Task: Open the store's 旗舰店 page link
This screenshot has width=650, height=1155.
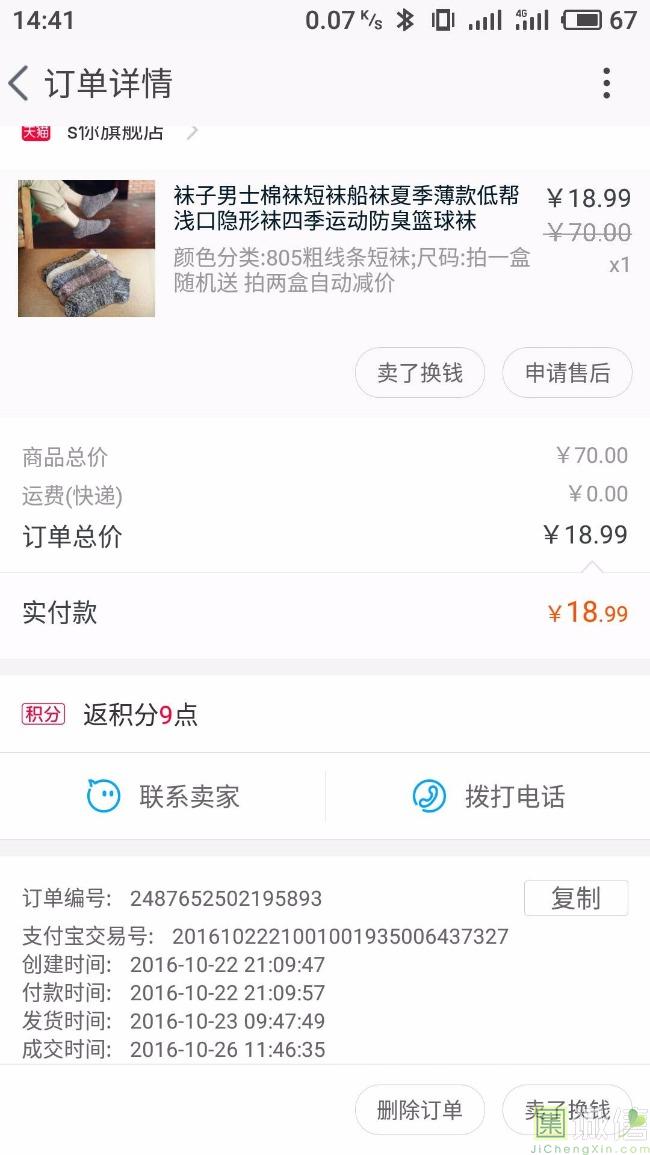Action: point(111,133)
